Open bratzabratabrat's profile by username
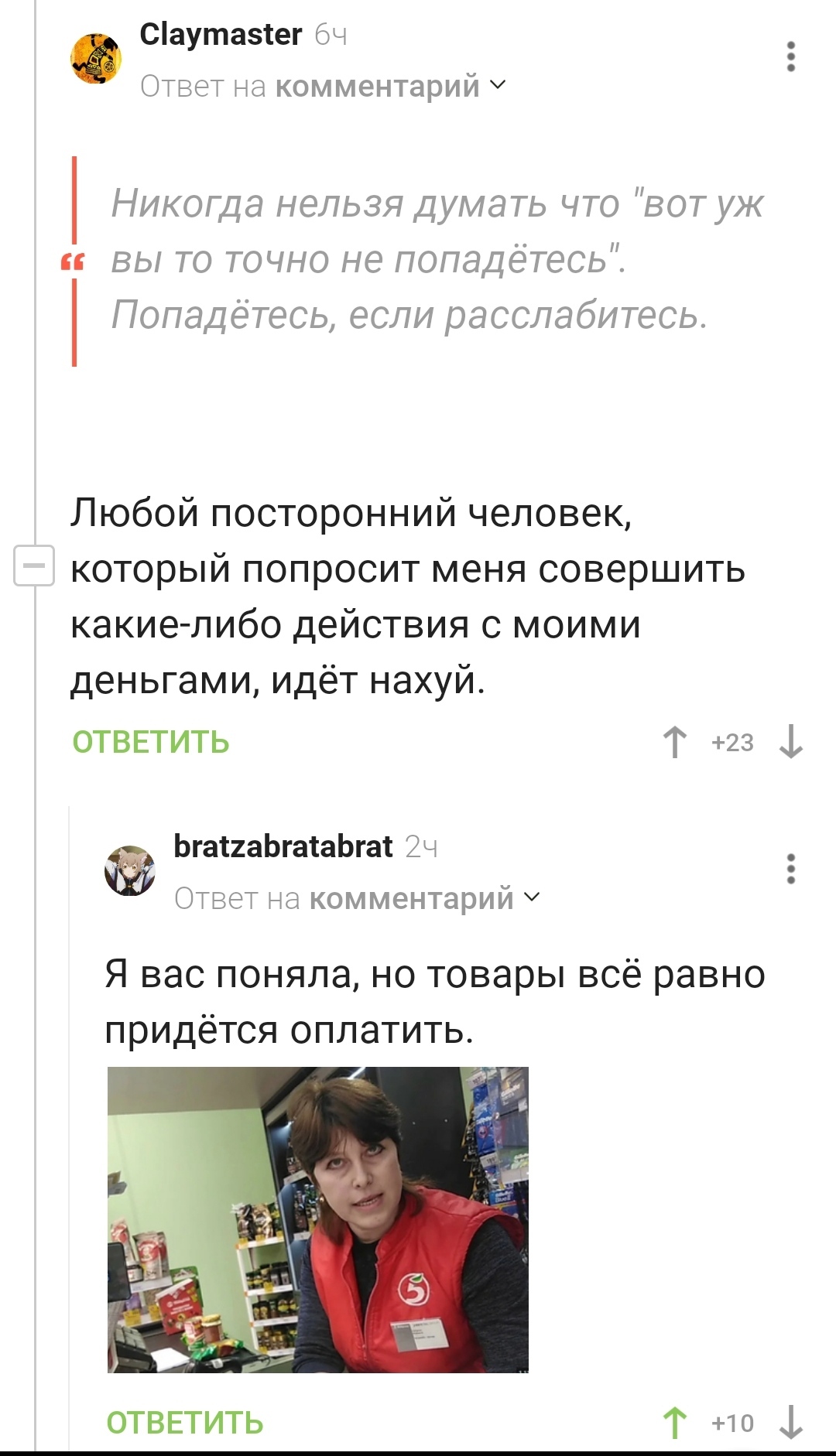836x1456 pixels. (283, 846)
